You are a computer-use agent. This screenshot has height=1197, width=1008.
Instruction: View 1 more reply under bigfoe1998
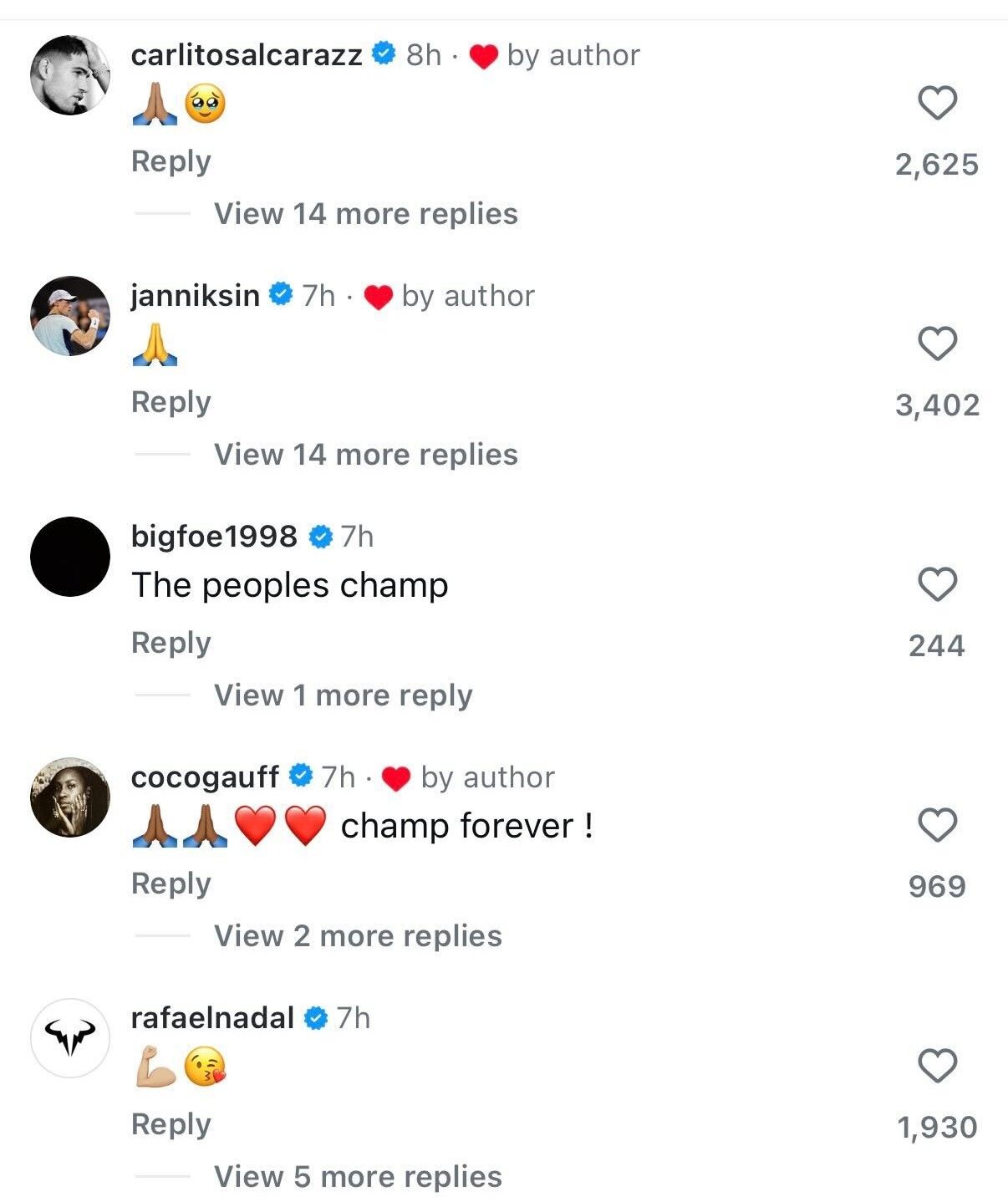(344, 694)
